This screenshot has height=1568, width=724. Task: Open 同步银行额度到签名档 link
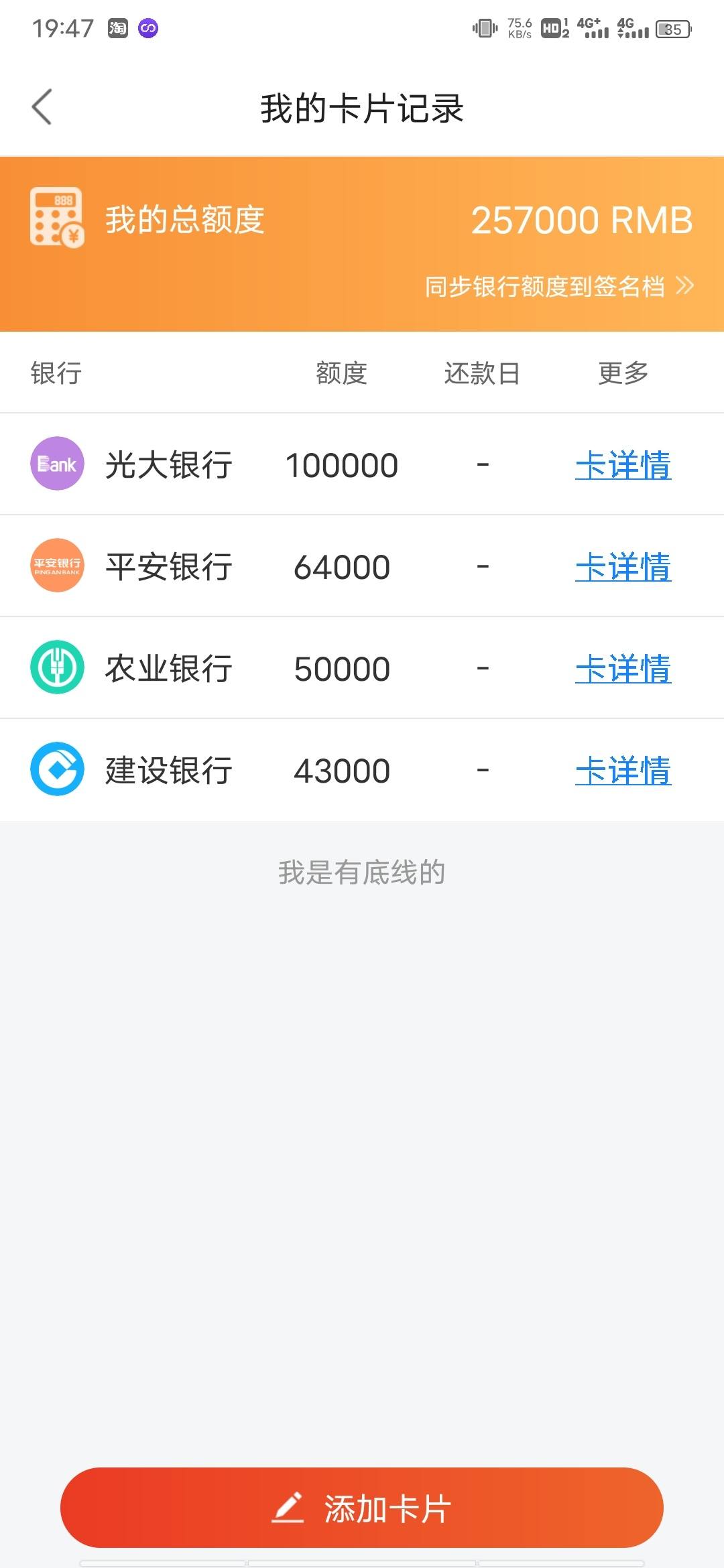[559, 287]
